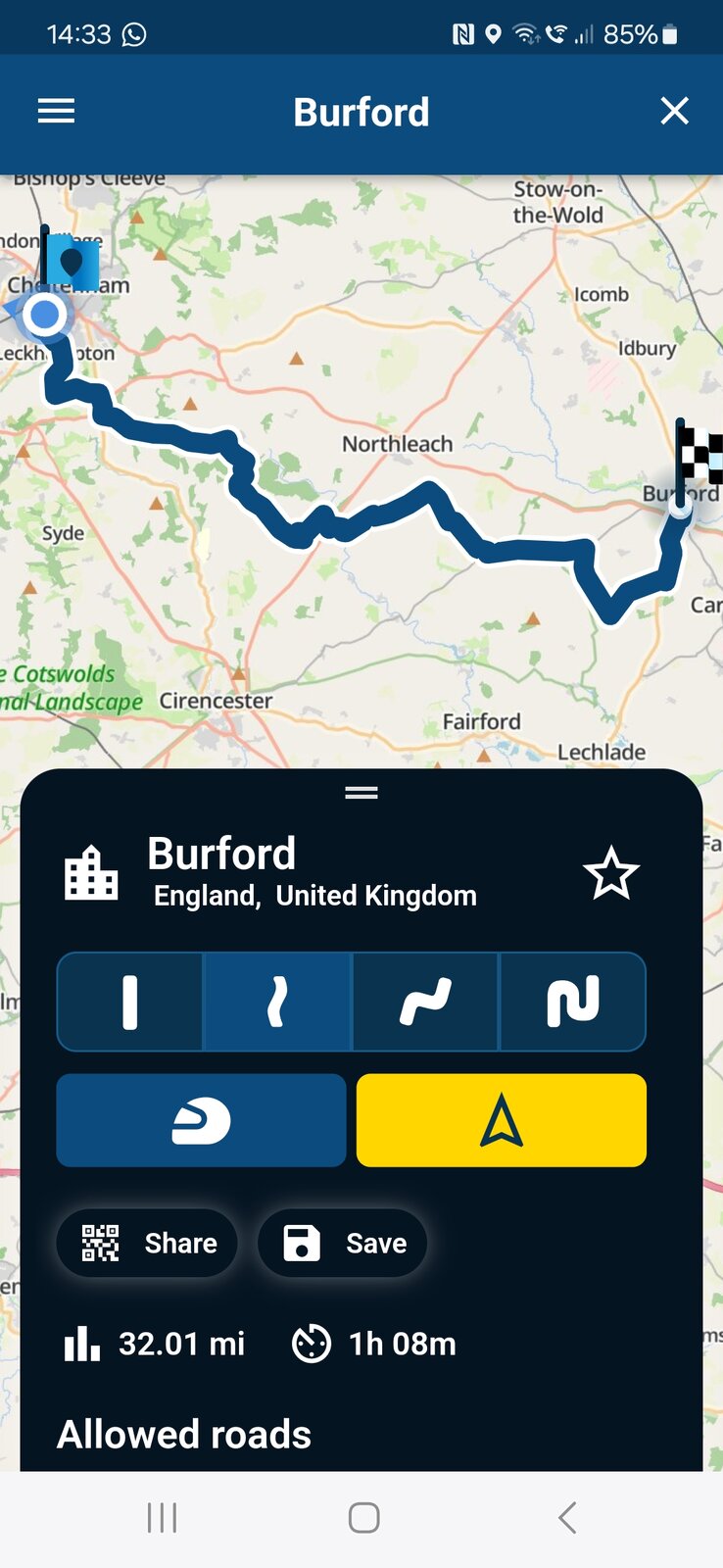Viewport: 723px width, 1568px height.
Task: Share this route via QR code
Action: (x=148, y=1243)
